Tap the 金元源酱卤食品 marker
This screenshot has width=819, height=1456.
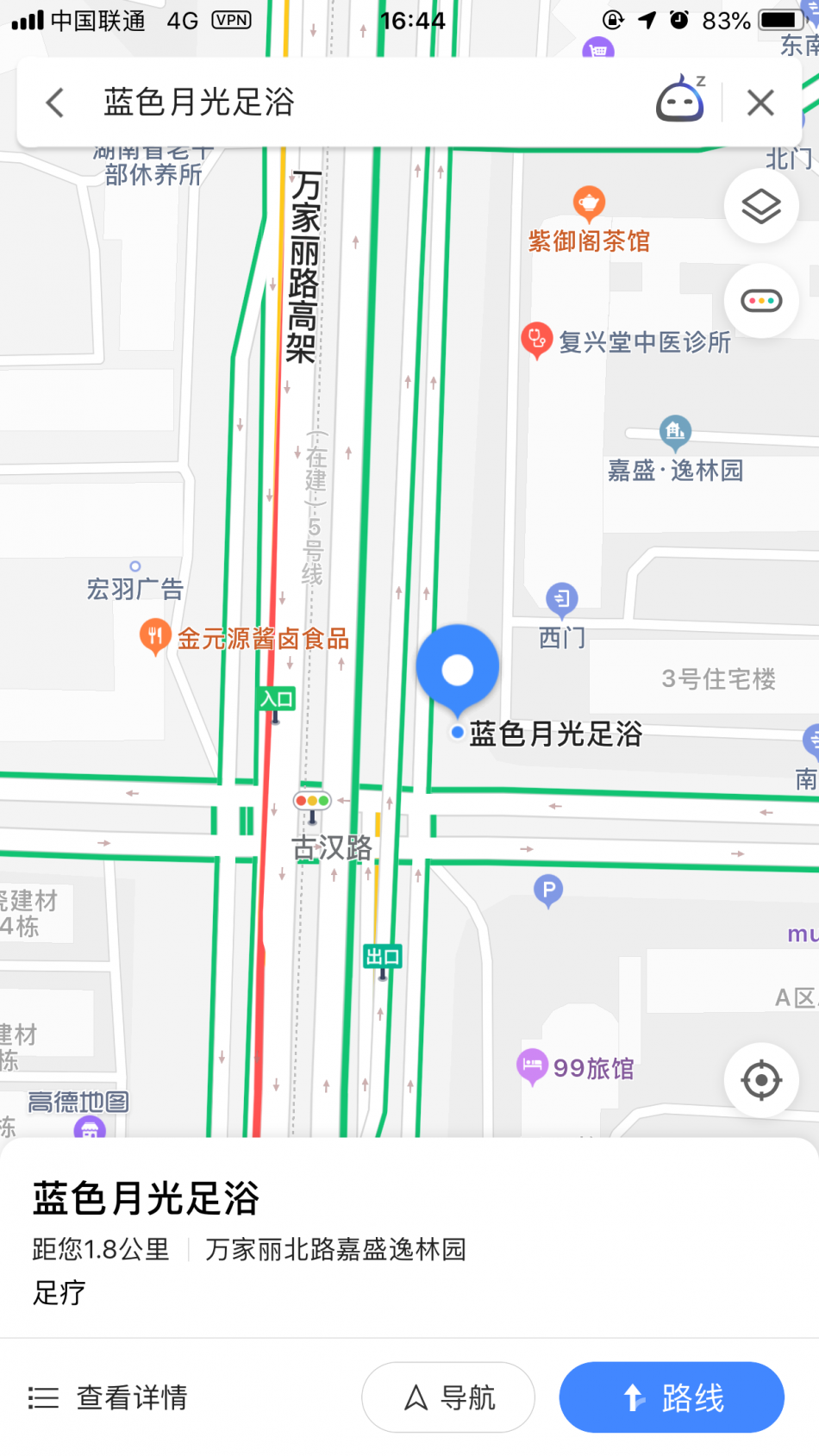coord(154,637)
